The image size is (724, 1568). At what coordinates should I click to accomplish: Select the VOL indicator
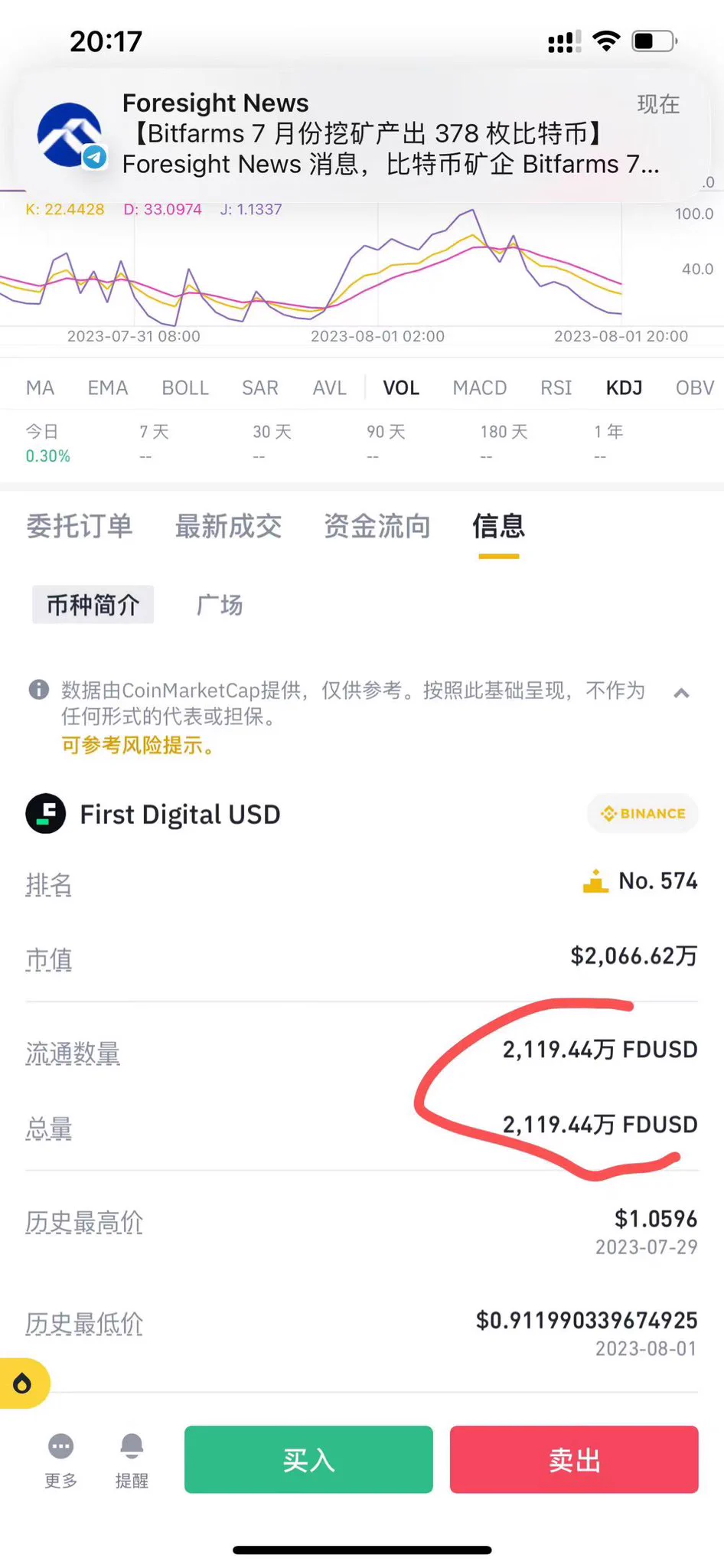[x=401, y=388]
